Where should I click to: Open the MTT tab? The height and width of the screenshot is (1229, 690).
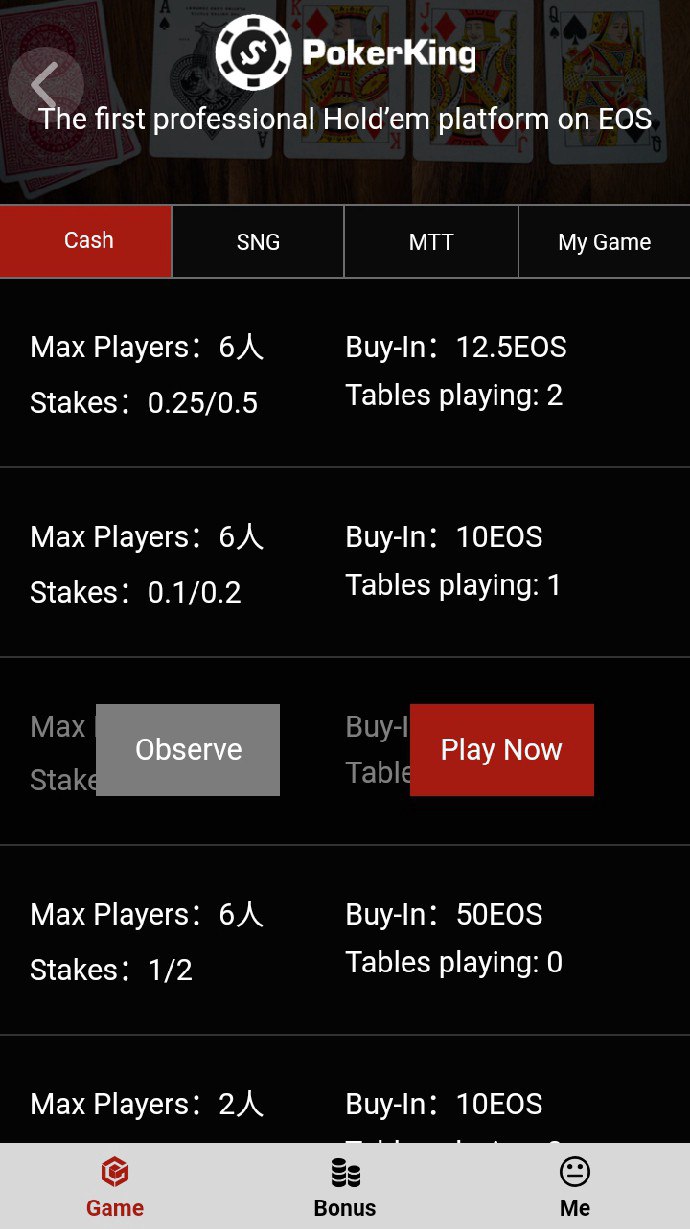point(431,242)
